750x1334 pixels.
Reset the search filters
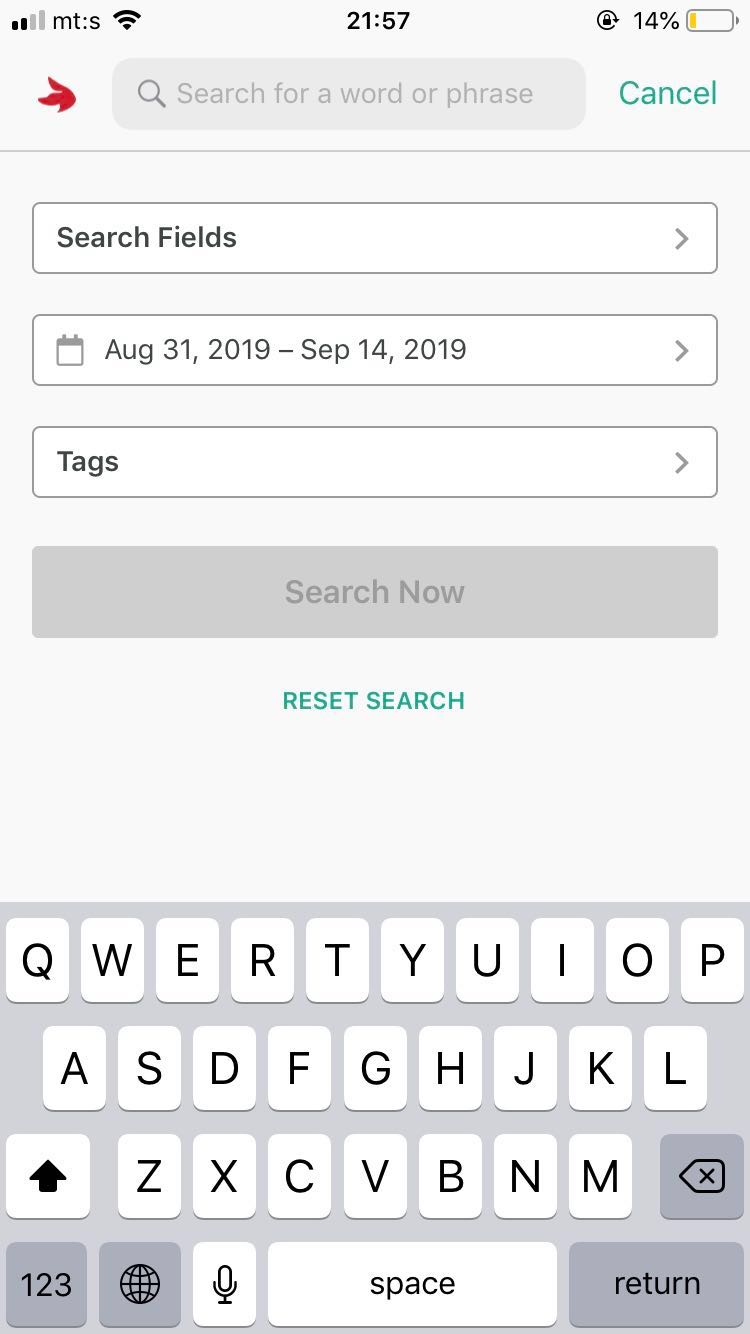point(374,701)
